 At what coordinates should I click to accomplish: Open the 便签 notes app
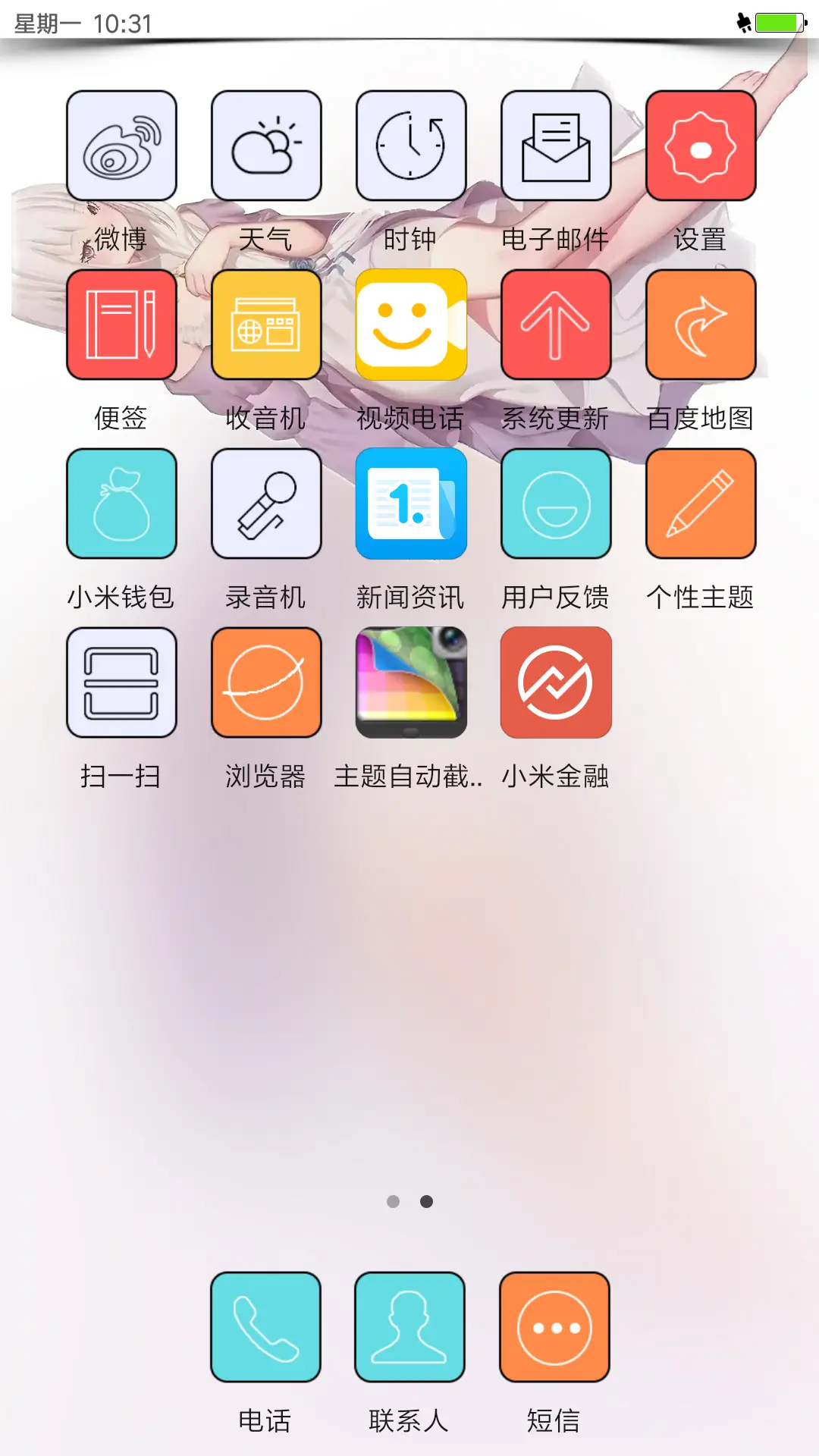click(121, 325)
